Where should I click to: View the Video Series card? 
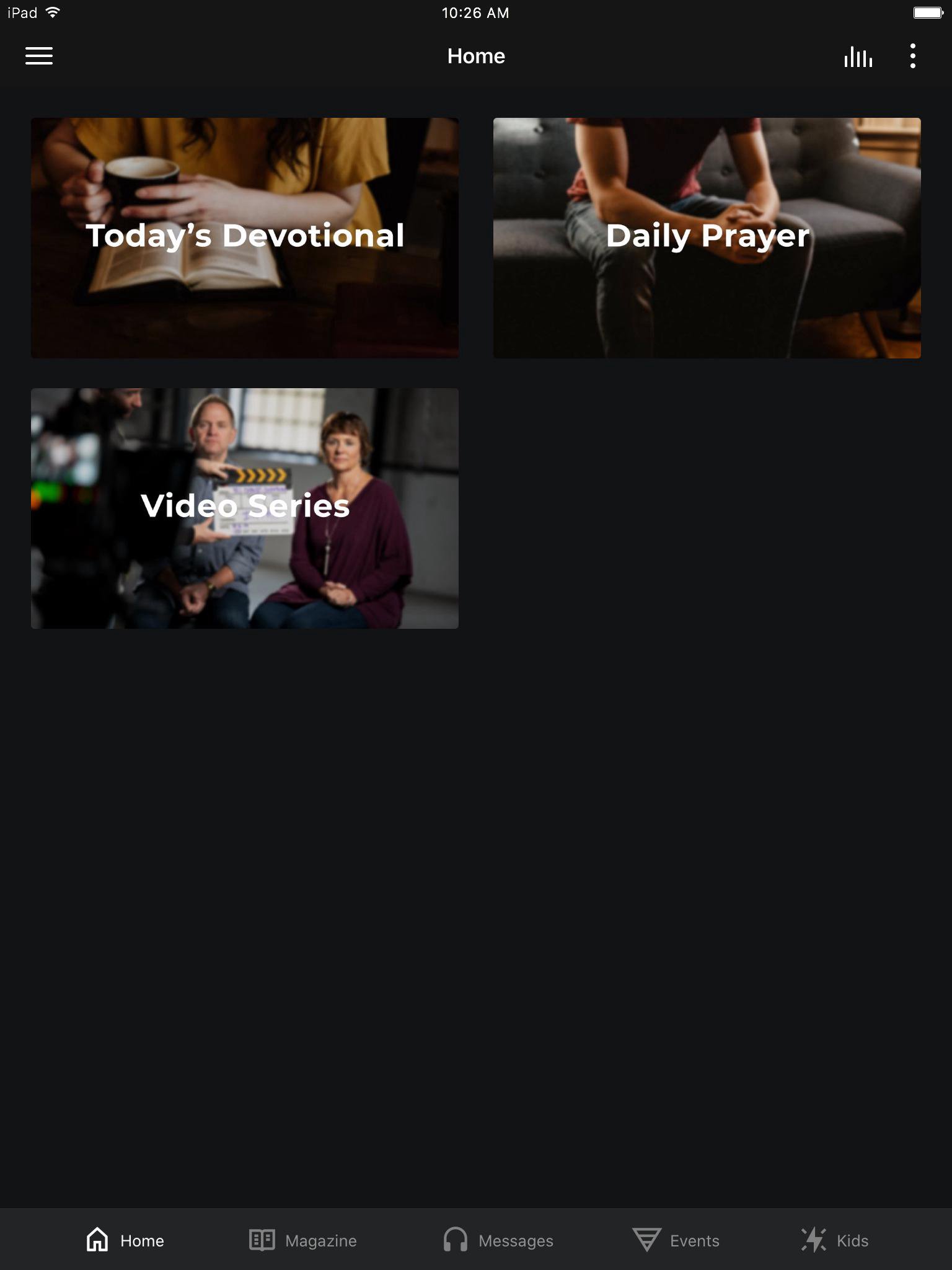(245, 508)
